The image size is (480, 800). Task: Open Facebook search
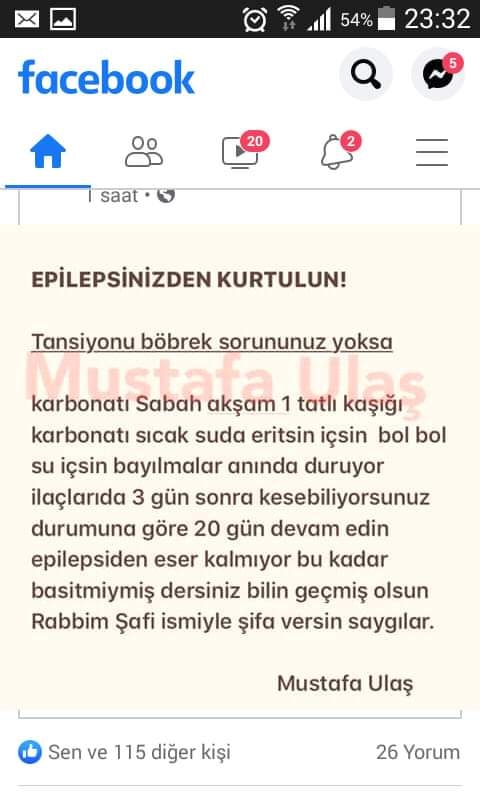366,74
